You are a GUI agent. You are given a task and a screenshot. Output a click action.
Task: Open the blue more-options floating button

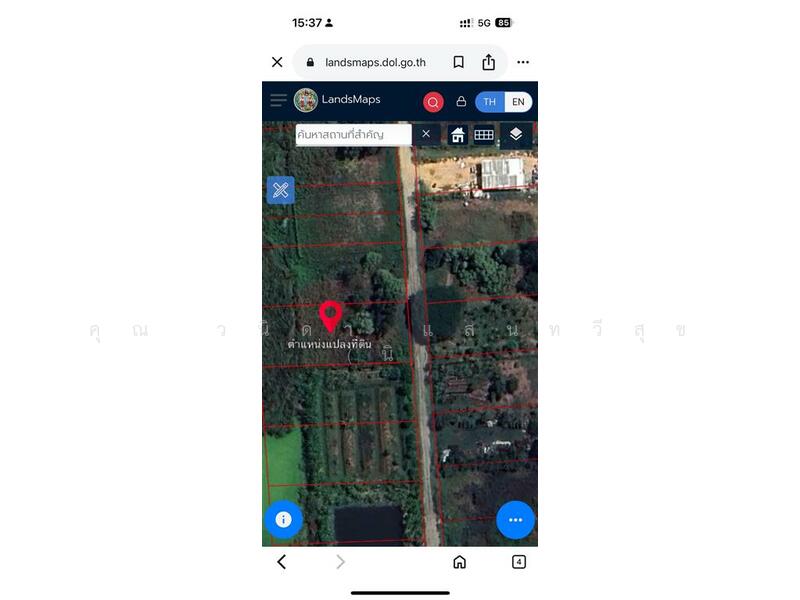(x=515, y=519)
